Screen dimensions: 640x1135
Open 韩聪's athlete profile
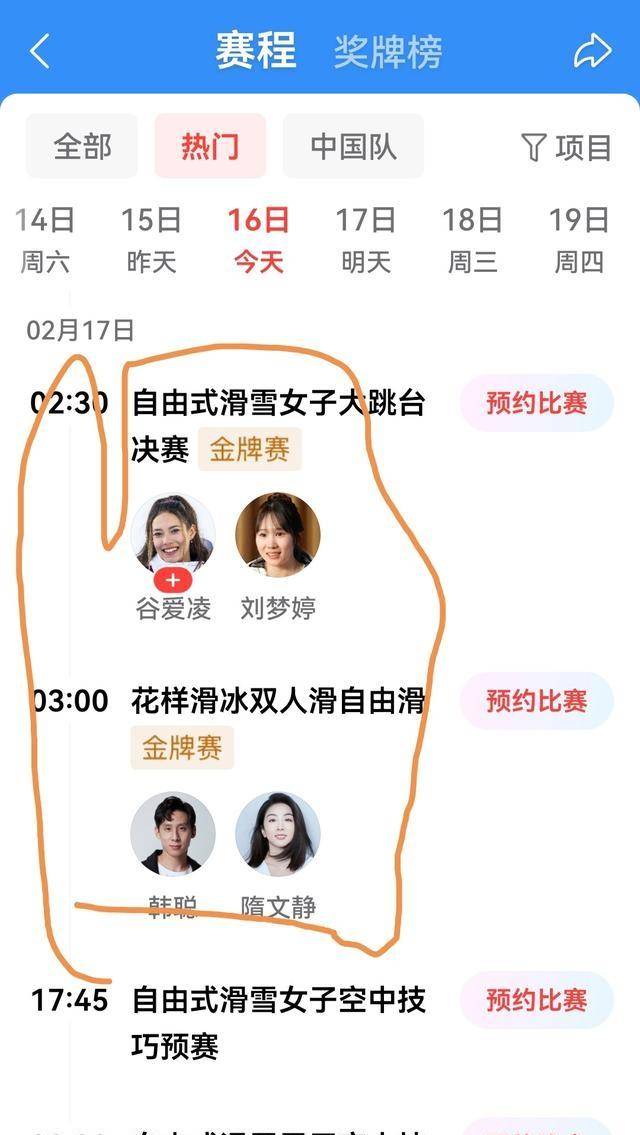point(173,833)
